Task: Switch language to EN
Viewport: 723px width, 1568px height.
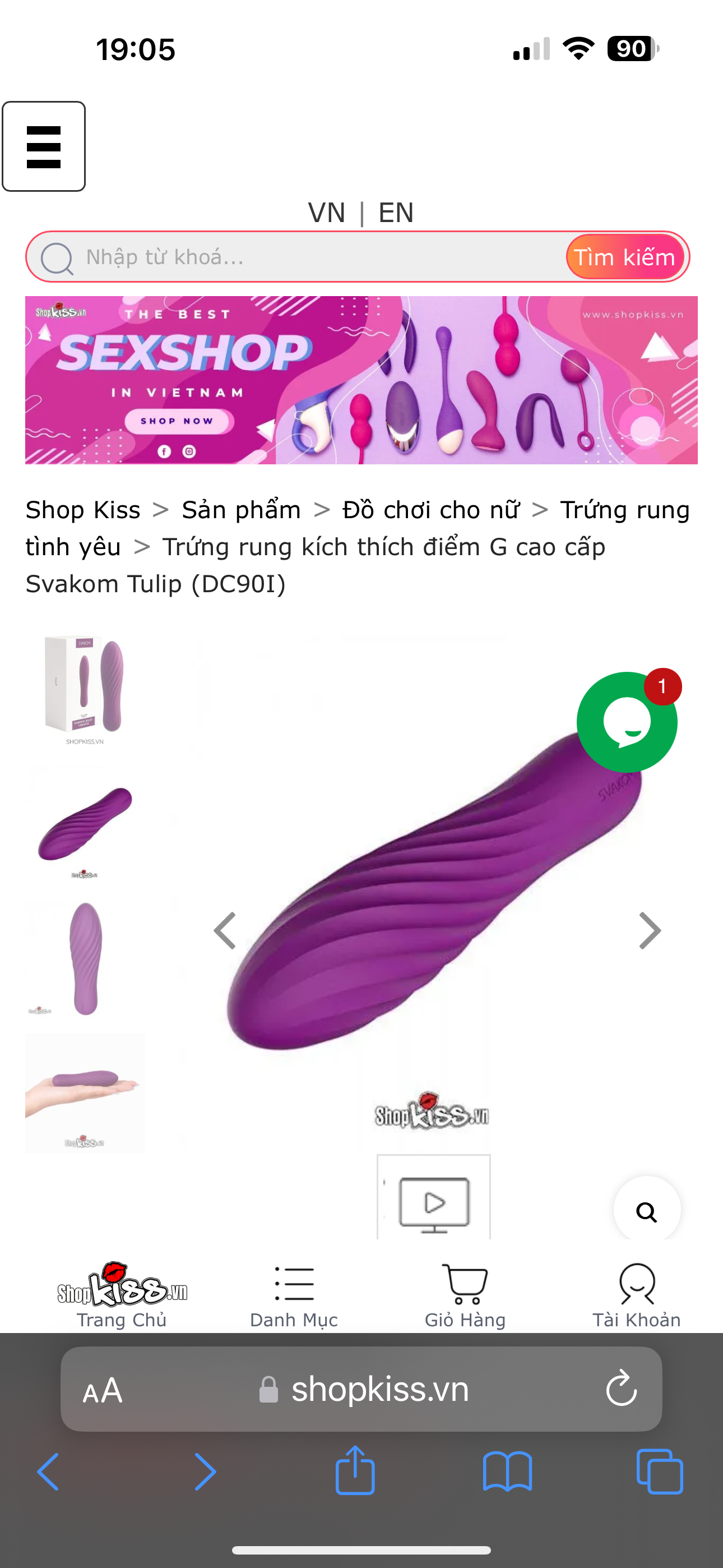Action: tap(396, 213)
